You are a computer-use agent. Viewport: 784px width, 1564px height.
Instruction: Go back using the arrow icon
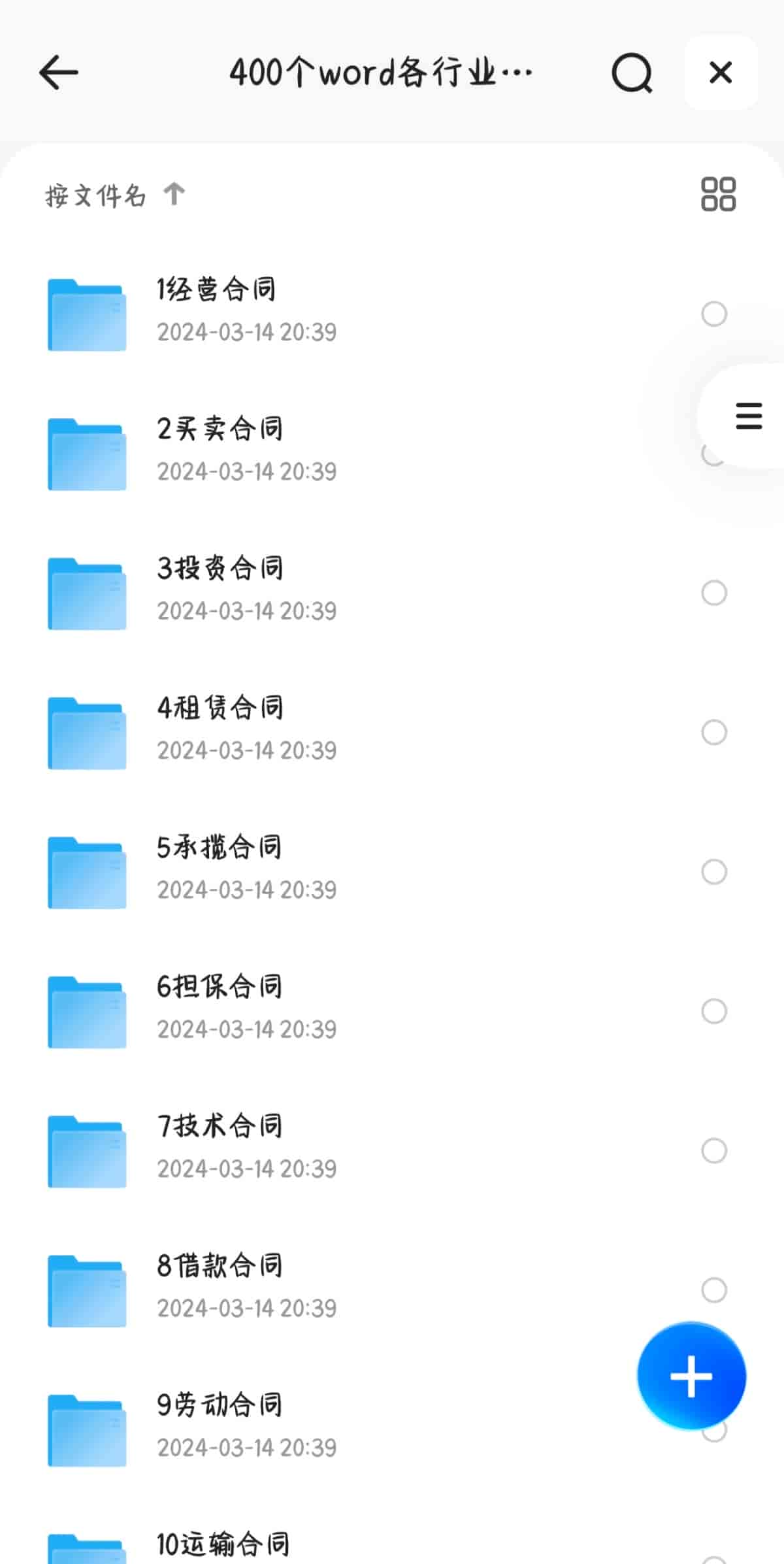pos(59,72)
